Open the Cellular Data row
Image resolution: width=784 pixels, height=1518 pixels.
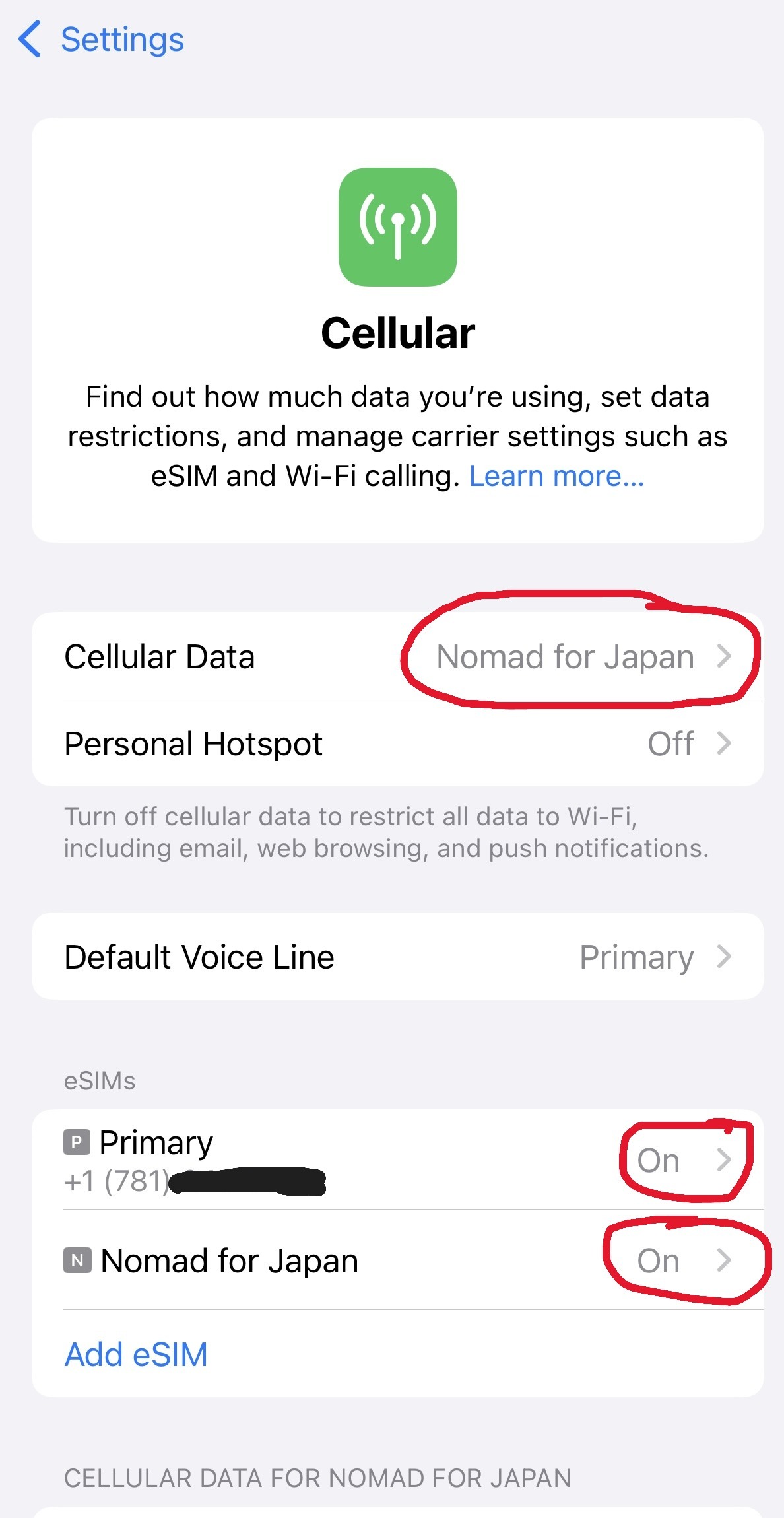pos(397,656)
